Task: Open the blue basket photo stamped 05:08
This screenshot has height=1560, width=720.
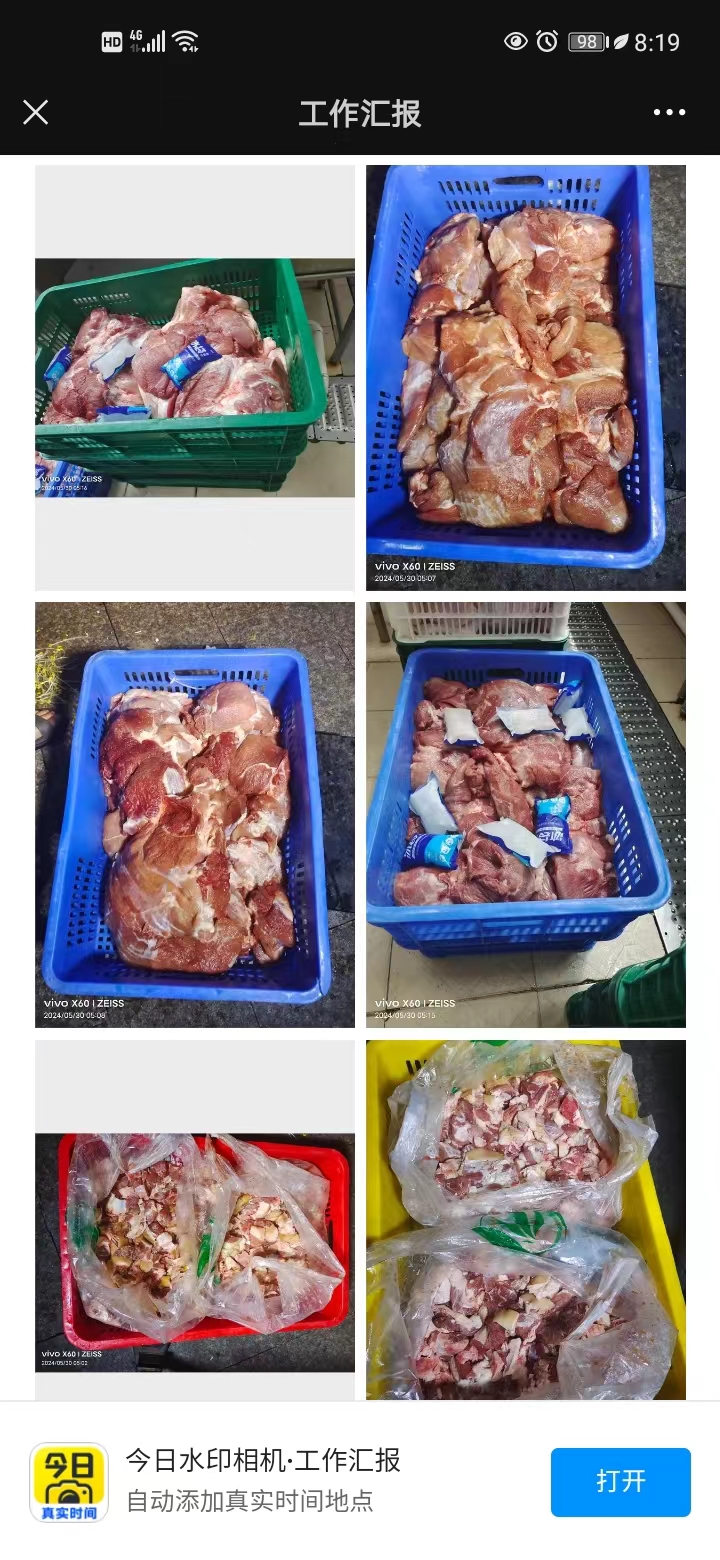Action: (x=195, y=814)
